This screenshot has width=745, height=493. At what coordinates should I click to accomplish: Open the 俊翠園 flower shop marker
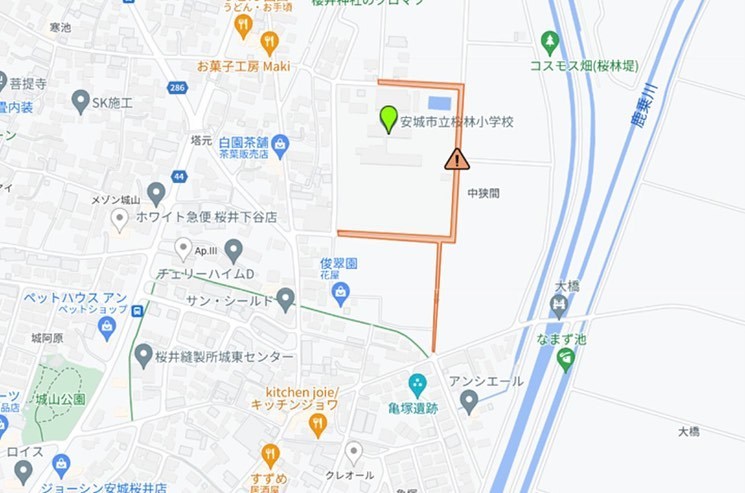pos(340,293)
